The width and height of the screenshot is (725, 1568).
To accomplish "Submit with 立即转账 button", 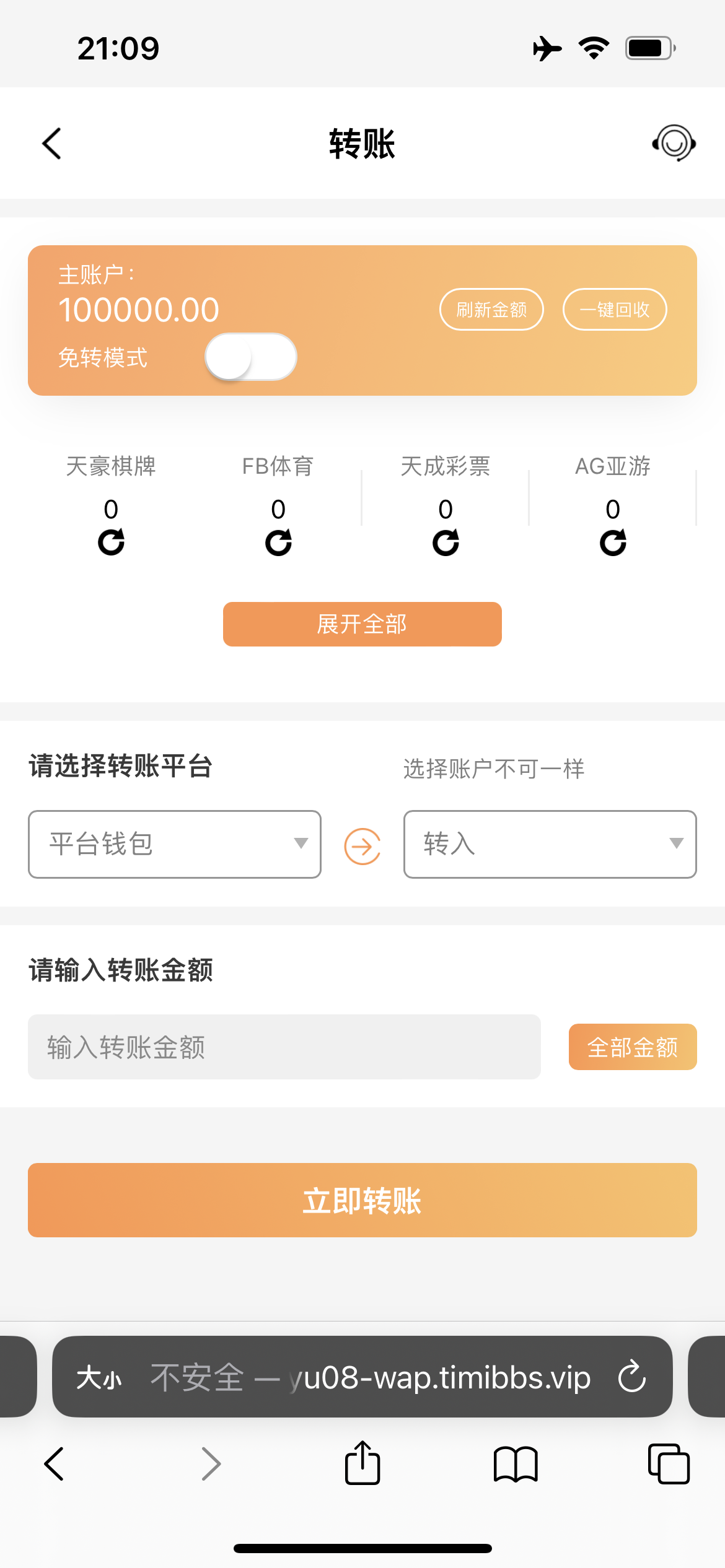I will point(362,1200).
